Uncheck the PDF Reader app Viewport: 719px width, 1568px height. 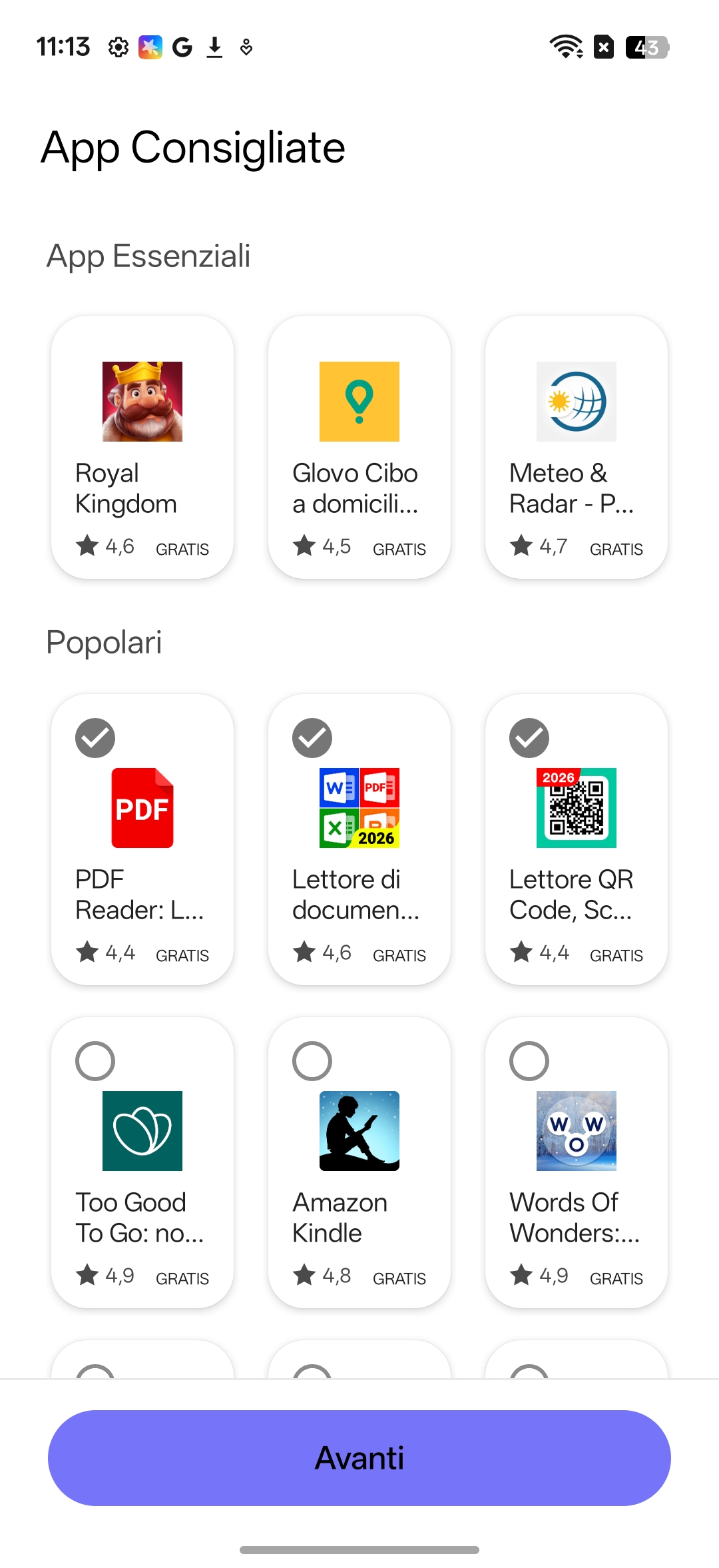tap(95, 738)
